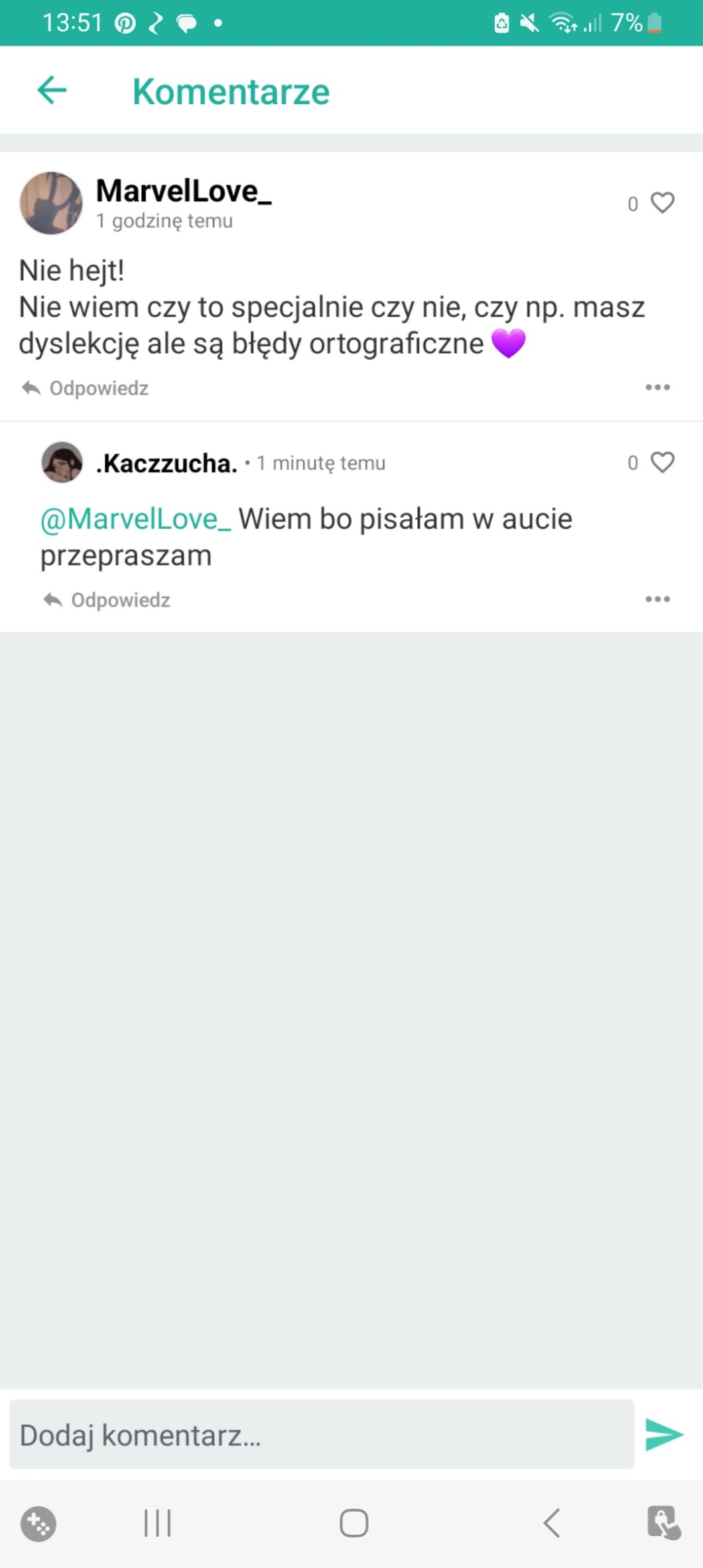Like .Kaczzucha.'s reply

click(662, 463)
